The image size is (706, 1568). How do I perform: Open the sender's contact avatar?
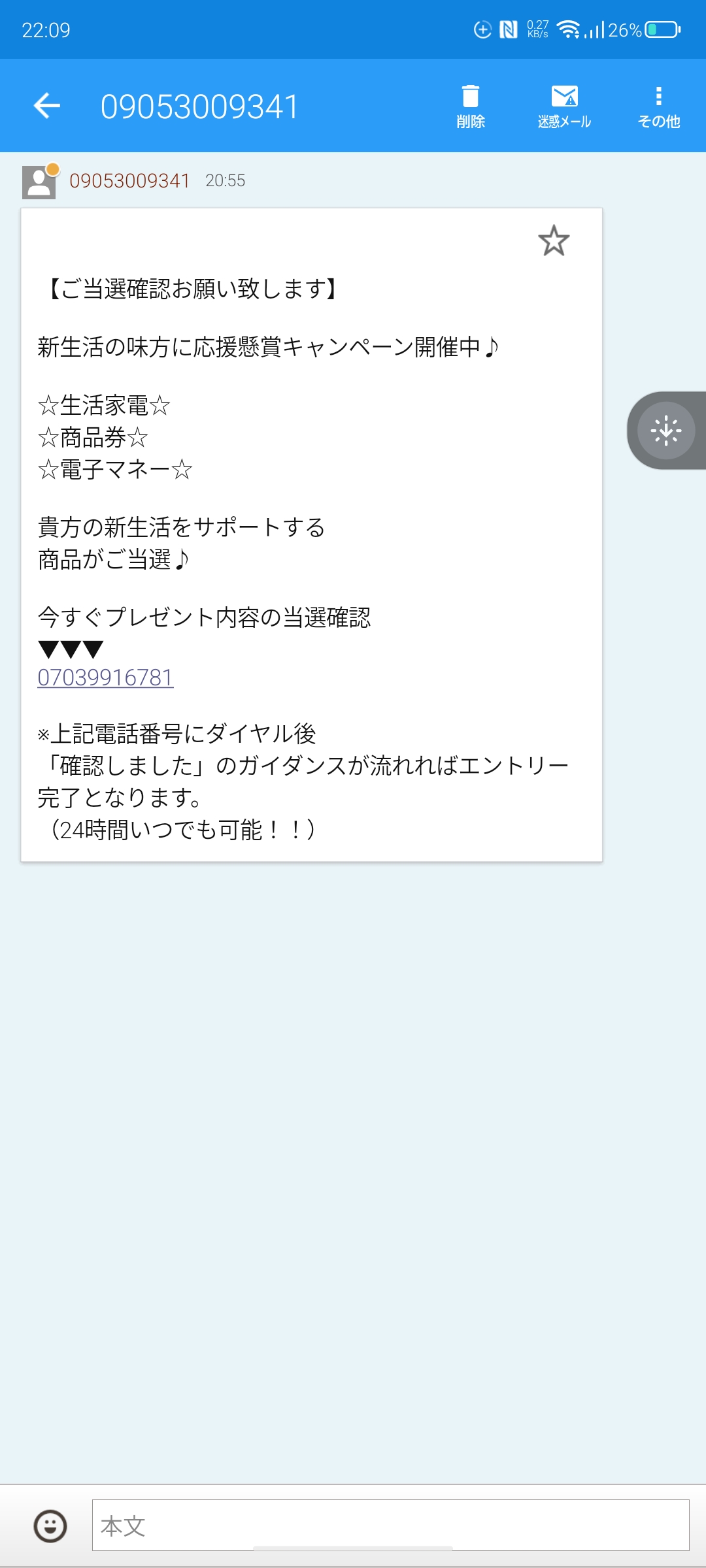point(40,181)
